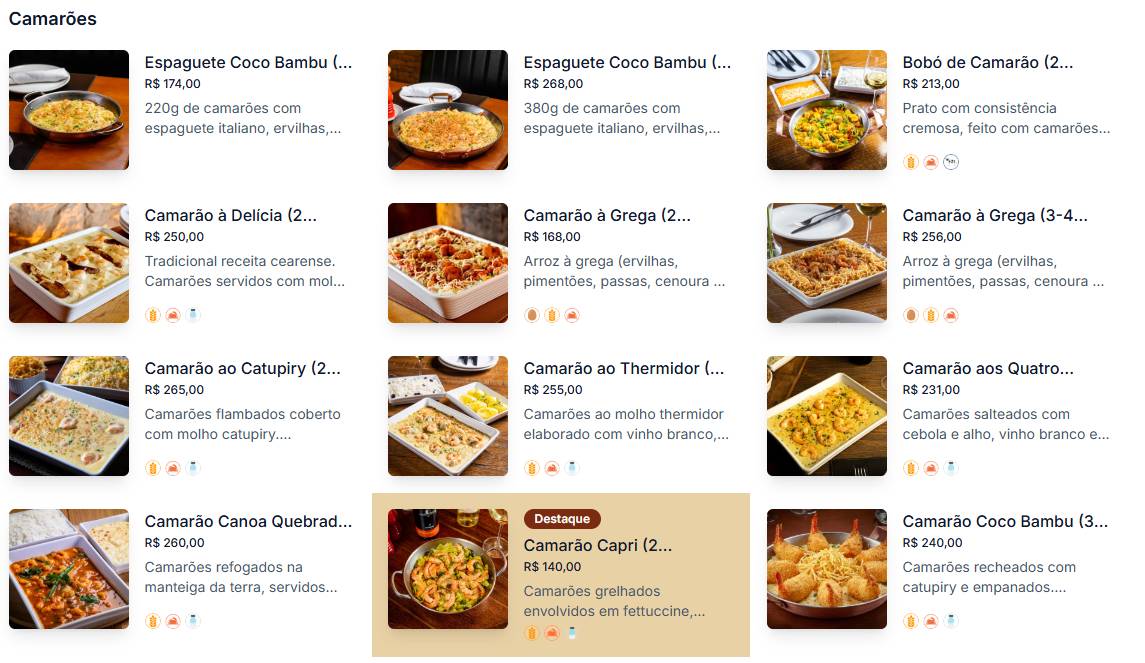Select the Camarão ao Thermidor dish
The image size is (1145, 663).
point(624,369)
